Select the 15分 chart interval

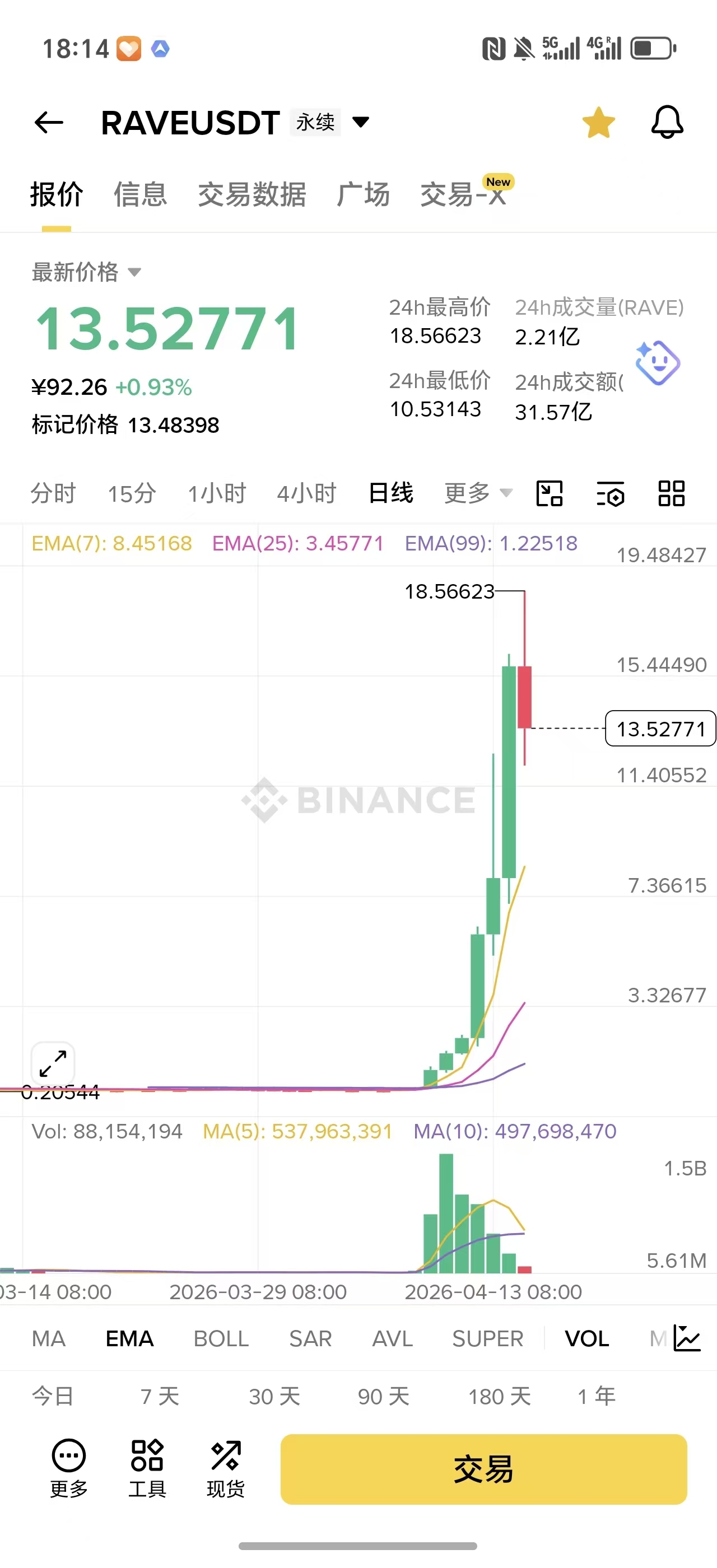[x=132, y=493]
